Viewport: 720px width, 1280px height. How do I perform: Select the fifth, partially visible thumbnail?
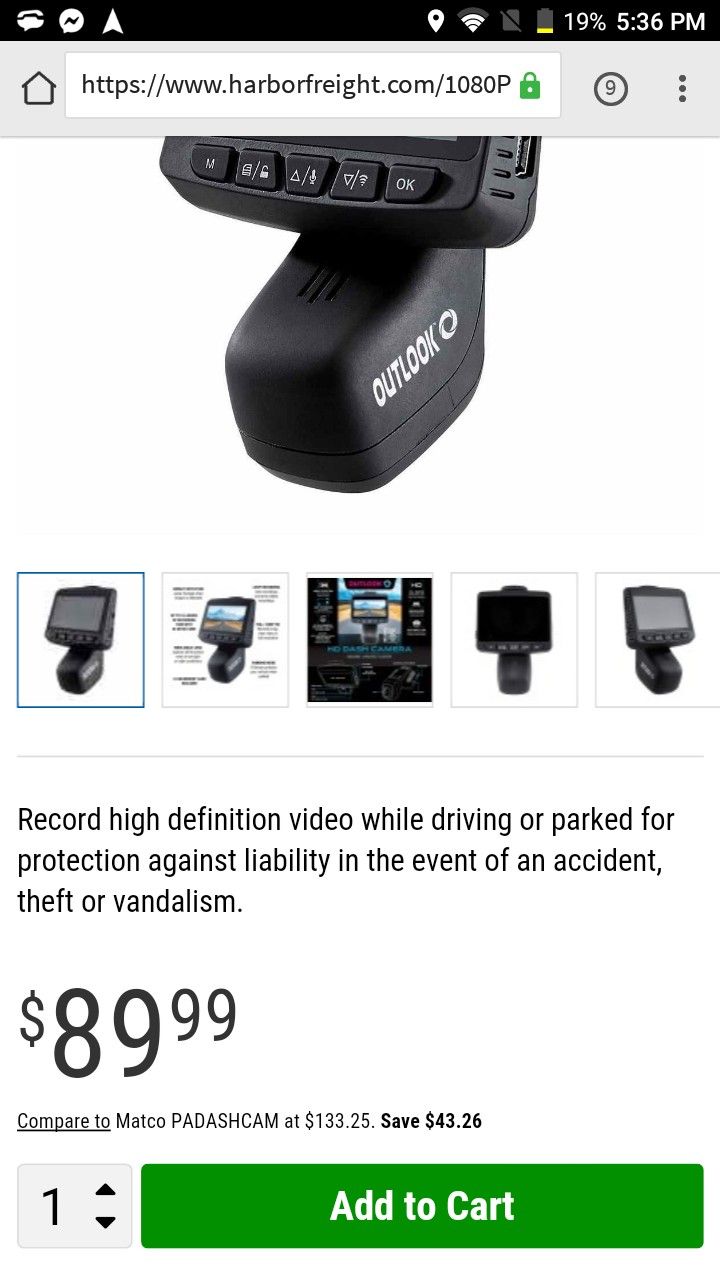pos(657,640)
